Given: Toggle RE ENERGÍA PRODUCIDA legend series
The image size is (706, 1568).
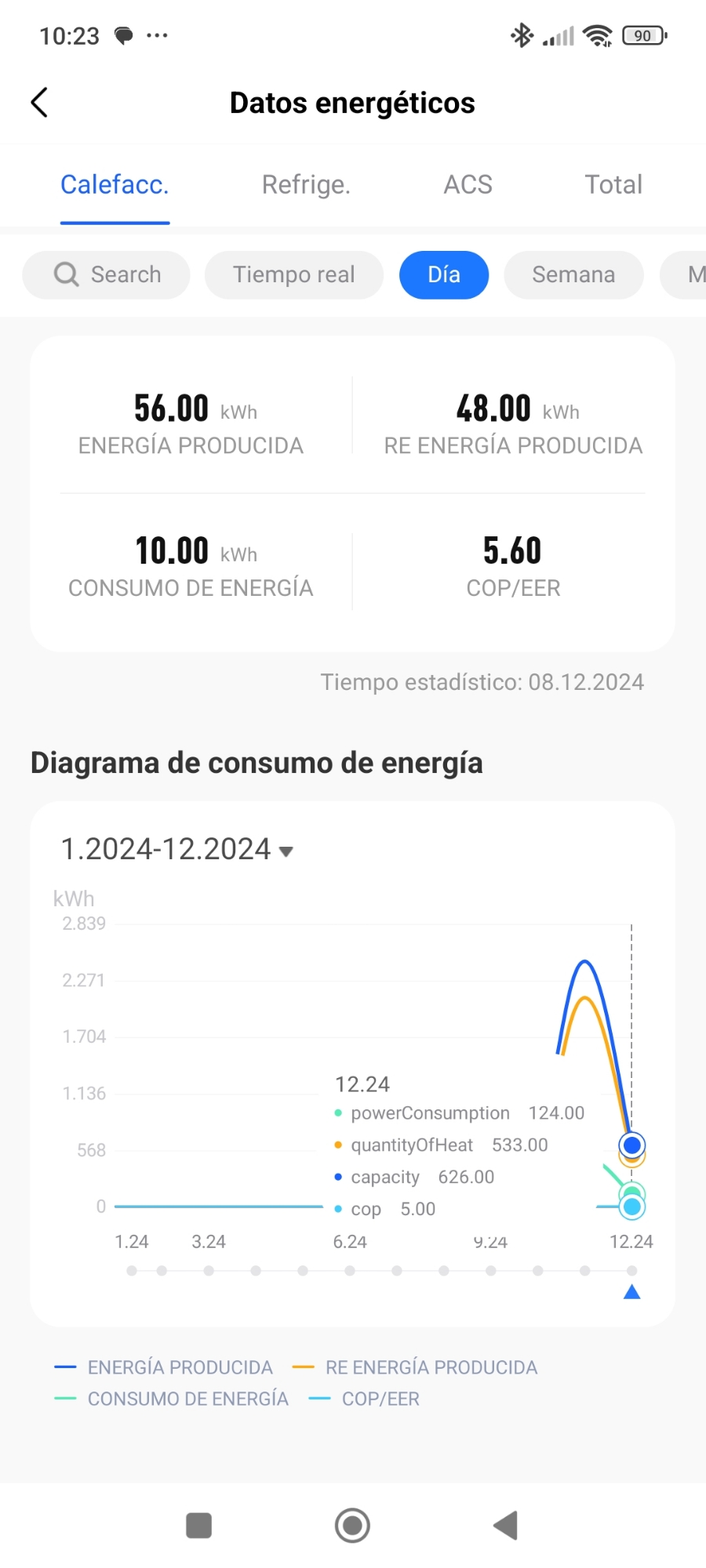Looking at the screenshot, I should point(416,1367).
